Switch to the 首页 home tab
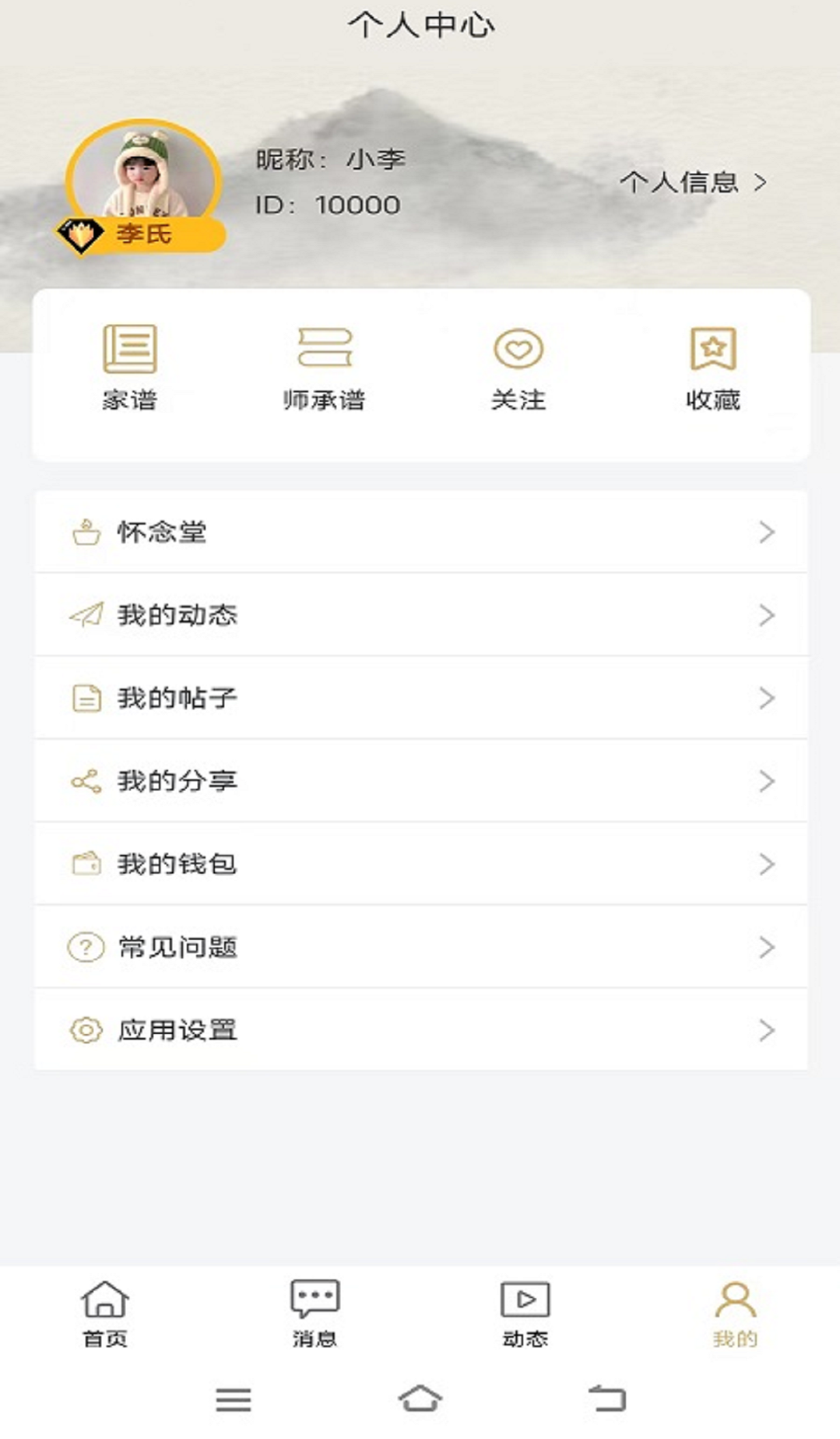 (x=105, y=1314)
